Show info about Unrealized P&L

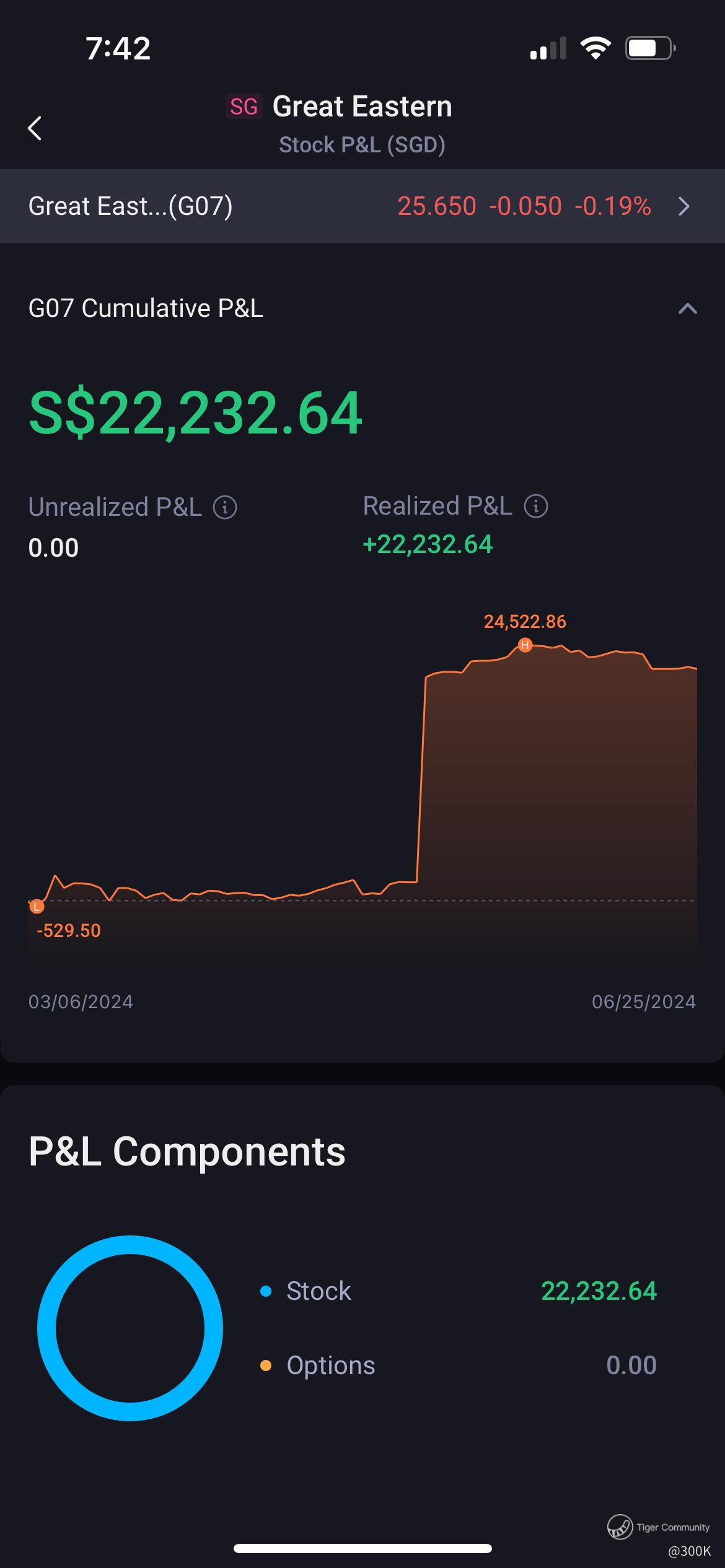click(x=225, y=508)
